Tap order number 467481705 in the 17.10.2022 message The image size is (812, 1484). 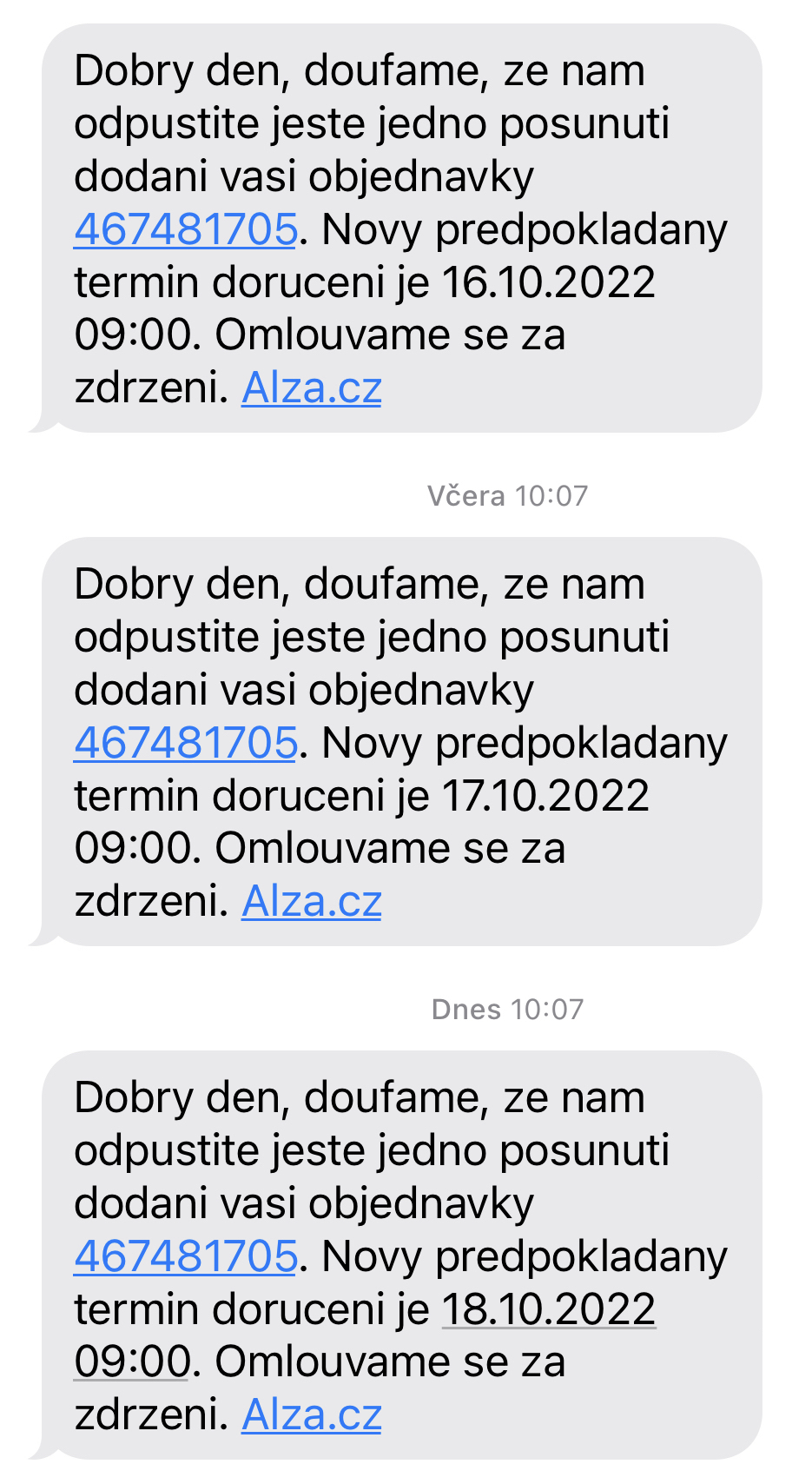pyautogui.click(x=186, y=743)
